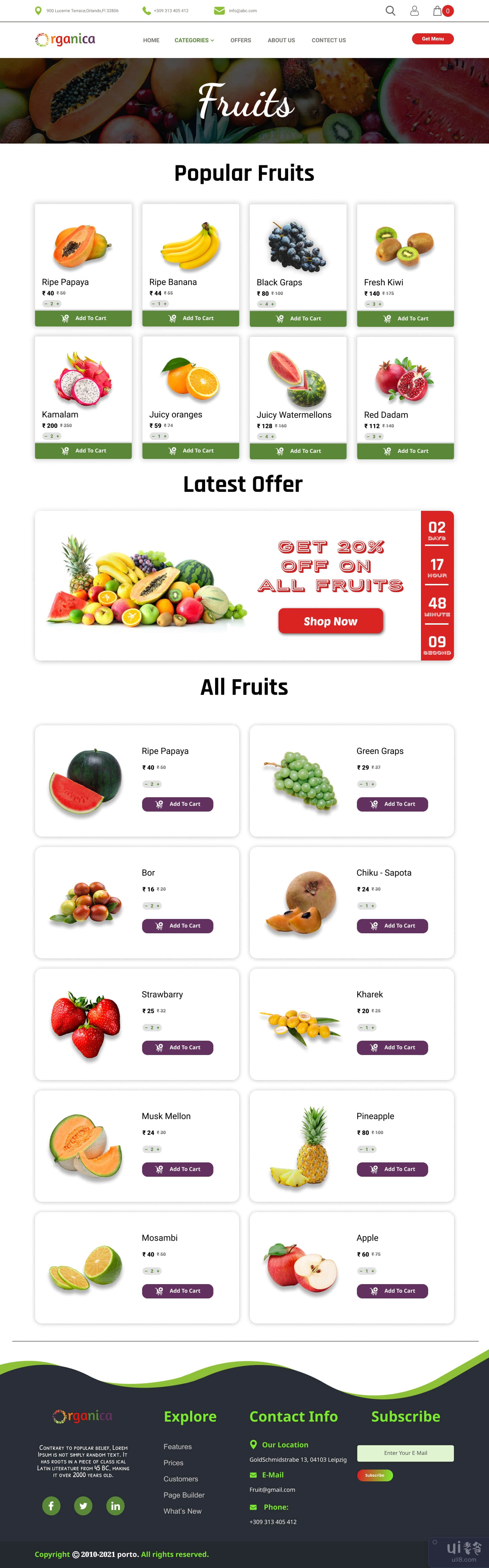Go to the Home page
The height and width of the screenshot is (1568, 489).
click(151, 41)
